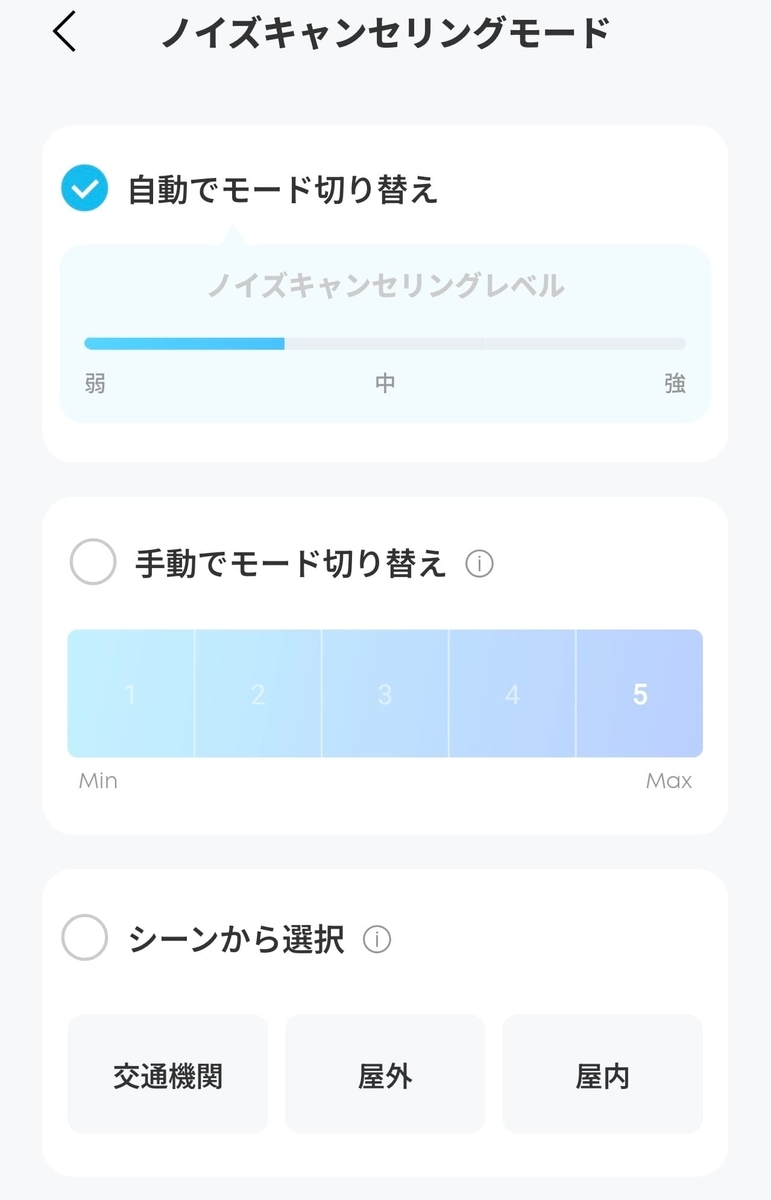Select シーンから選択 option
This screenshot has height=1200, width=771.
point(85,939)
